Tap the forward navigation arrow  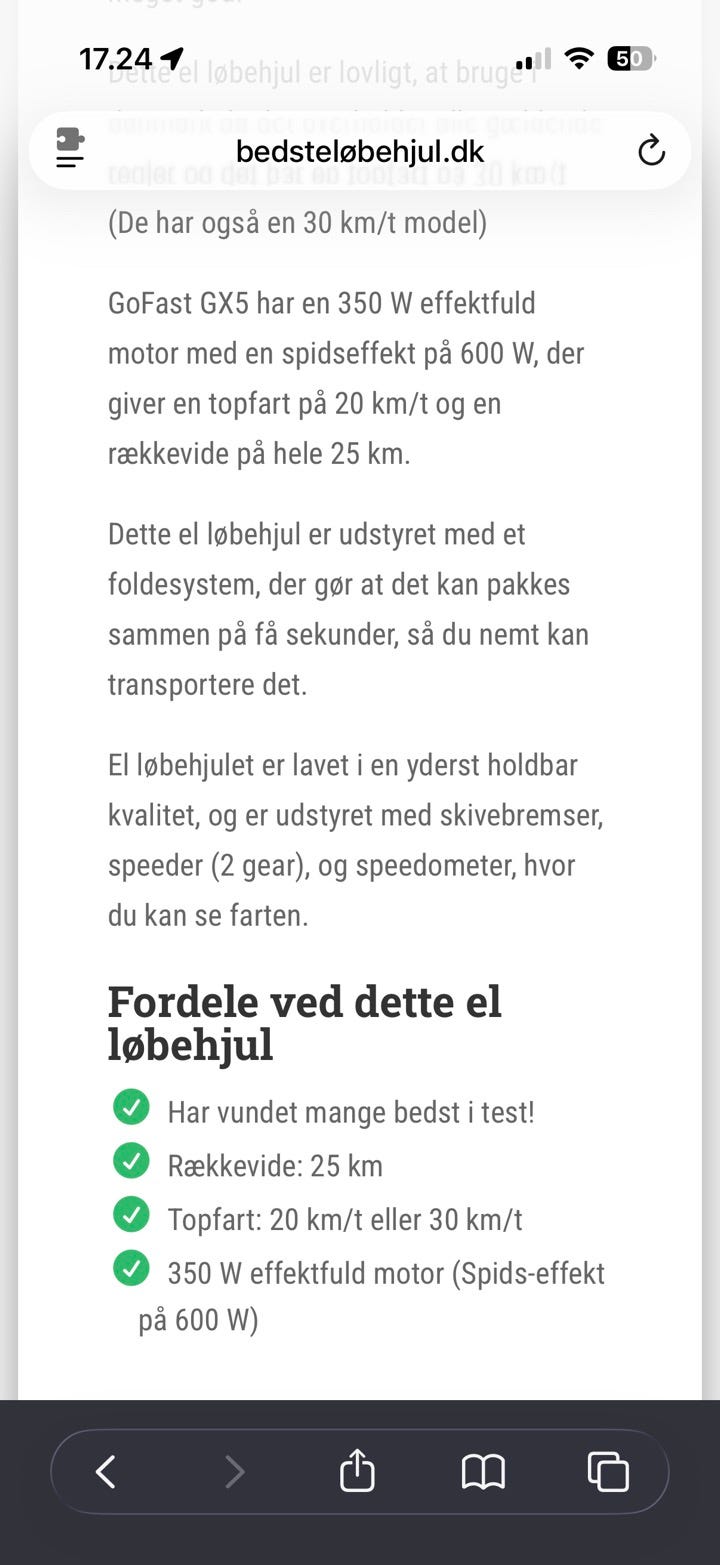coord(233,1471)
